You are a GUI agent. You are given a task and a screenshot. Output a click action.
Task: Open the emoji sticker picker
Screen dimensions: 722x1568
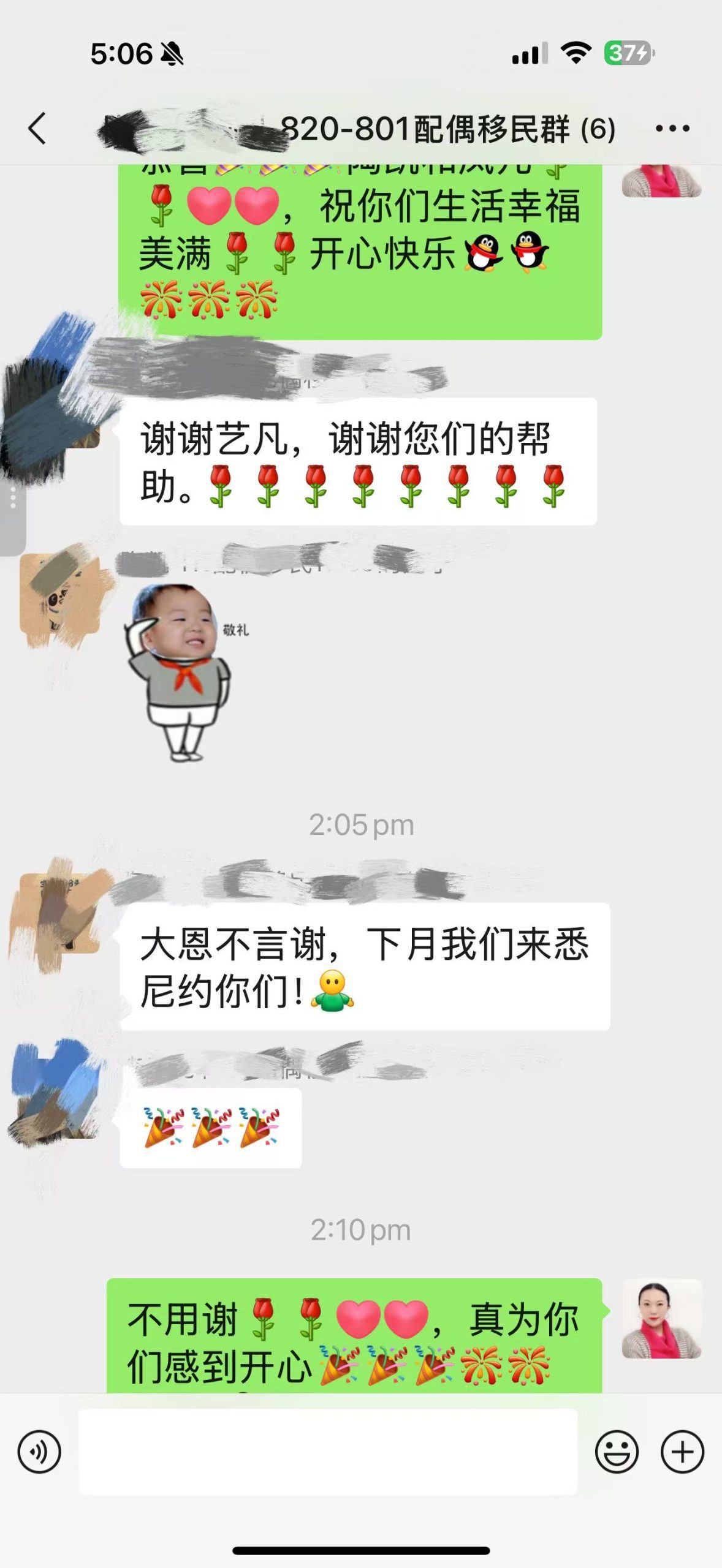[617, 1452]
